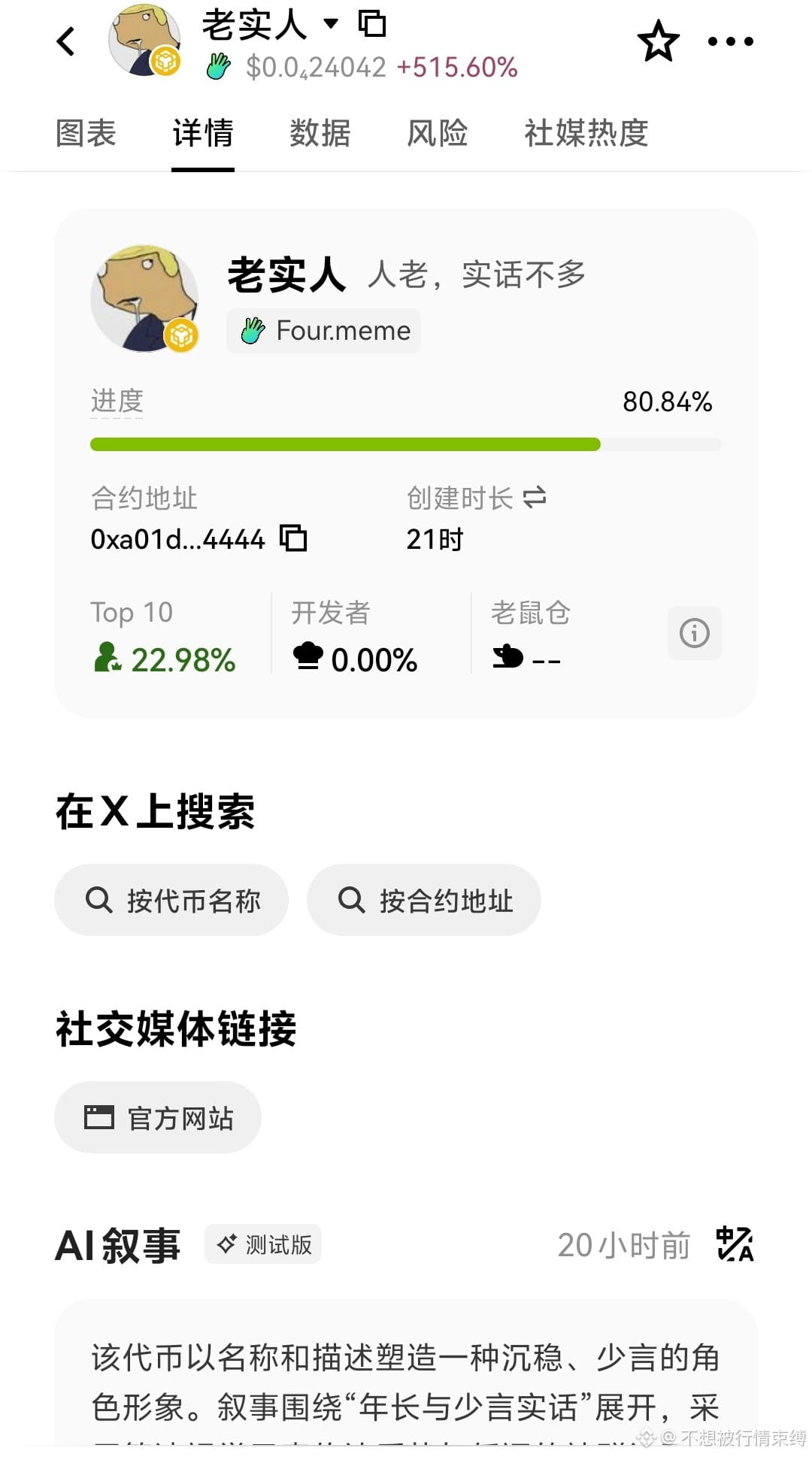812x1457 pixels.
Task: Switch to the 图表 tab
Action: pos(86,134)
